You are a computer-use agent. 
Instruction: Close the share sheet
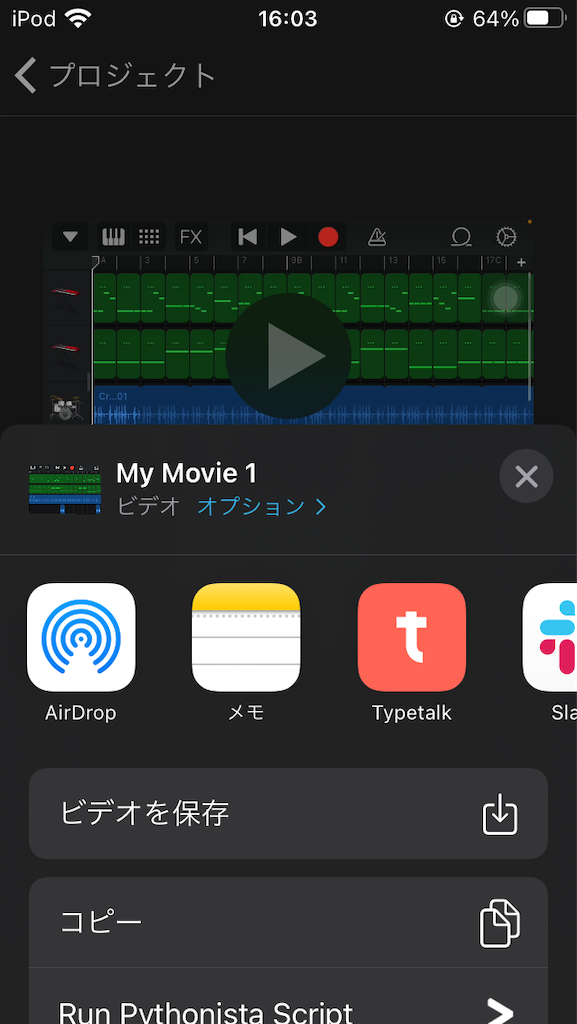(526, 477)
